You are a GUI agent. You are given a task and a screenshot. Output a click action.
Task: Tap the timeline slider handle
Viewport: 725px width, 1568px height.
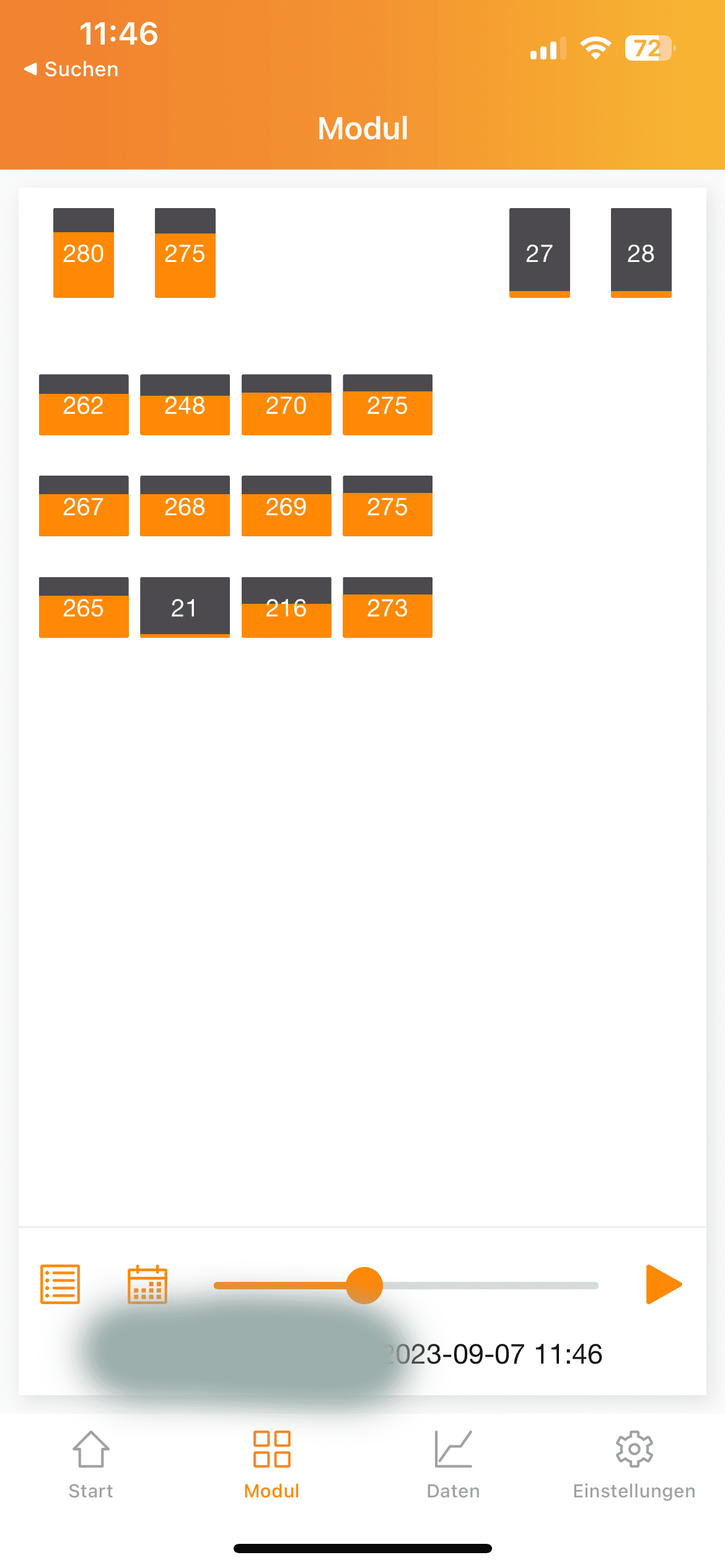pos(364,1286)
